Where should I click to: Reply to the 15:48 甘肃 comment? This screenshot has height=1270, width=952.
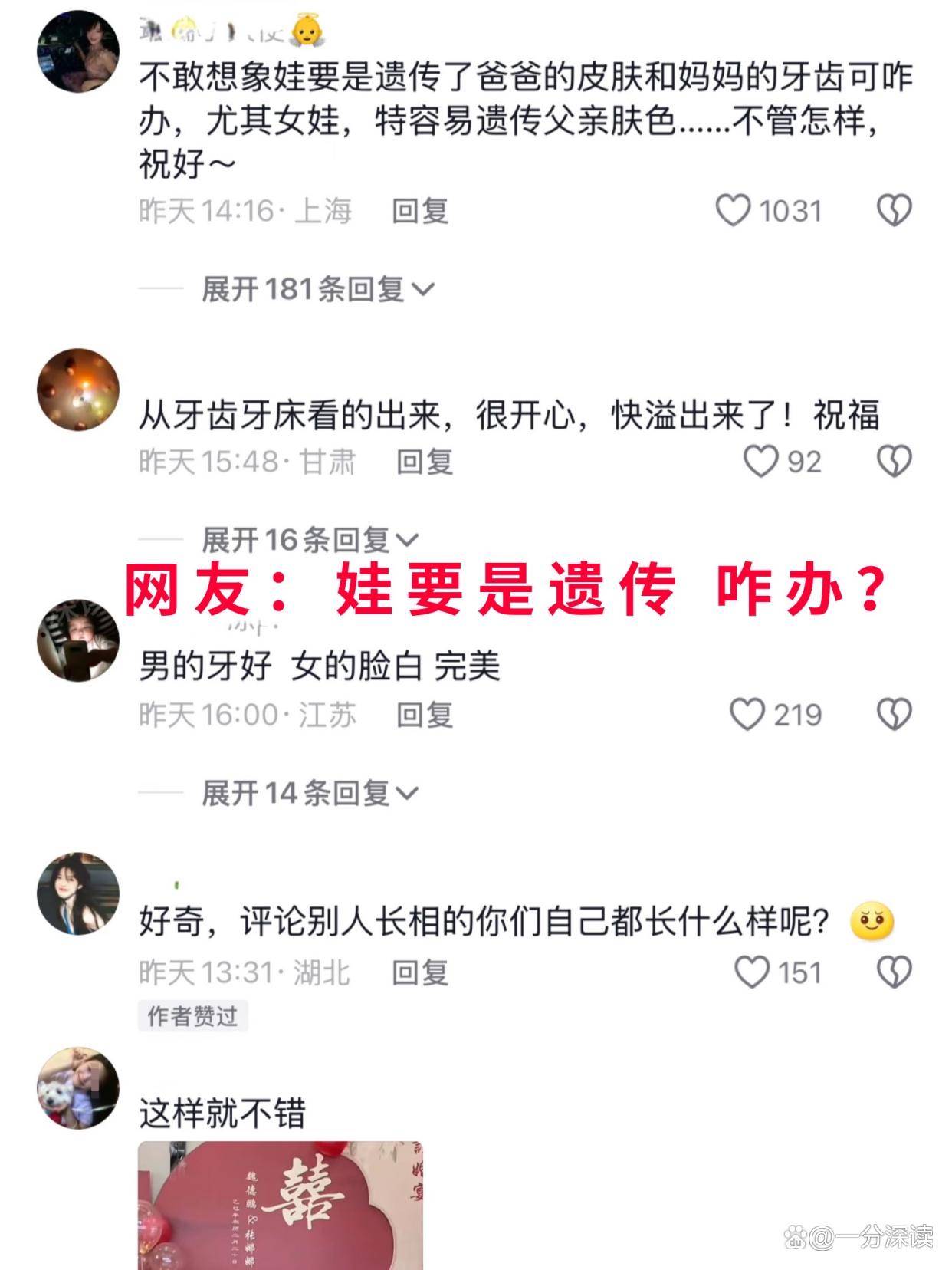[x=425, y=462]
